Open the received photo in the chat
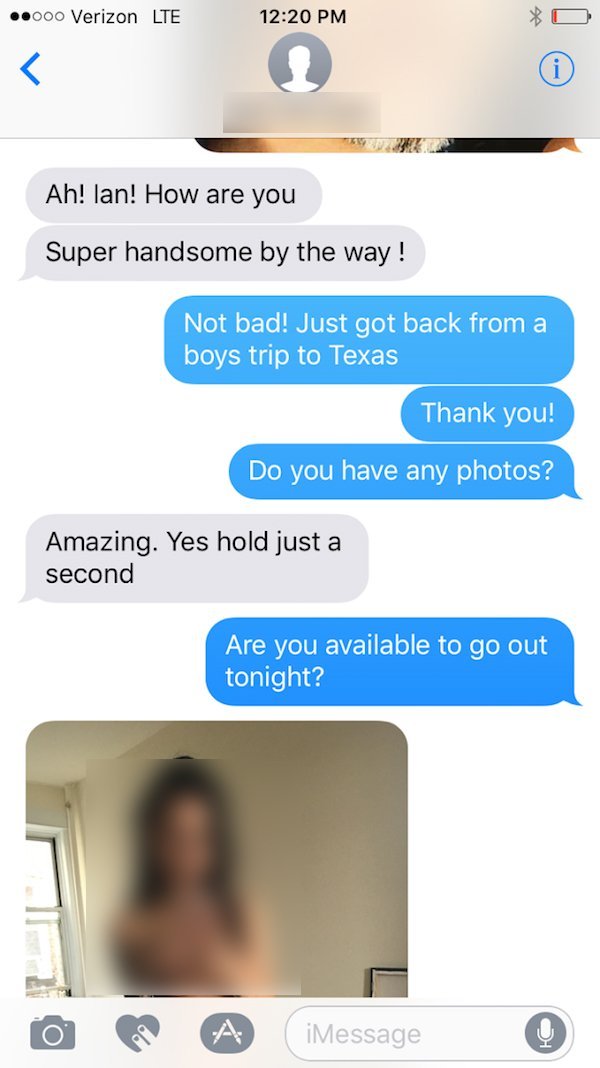 (216, 858)
